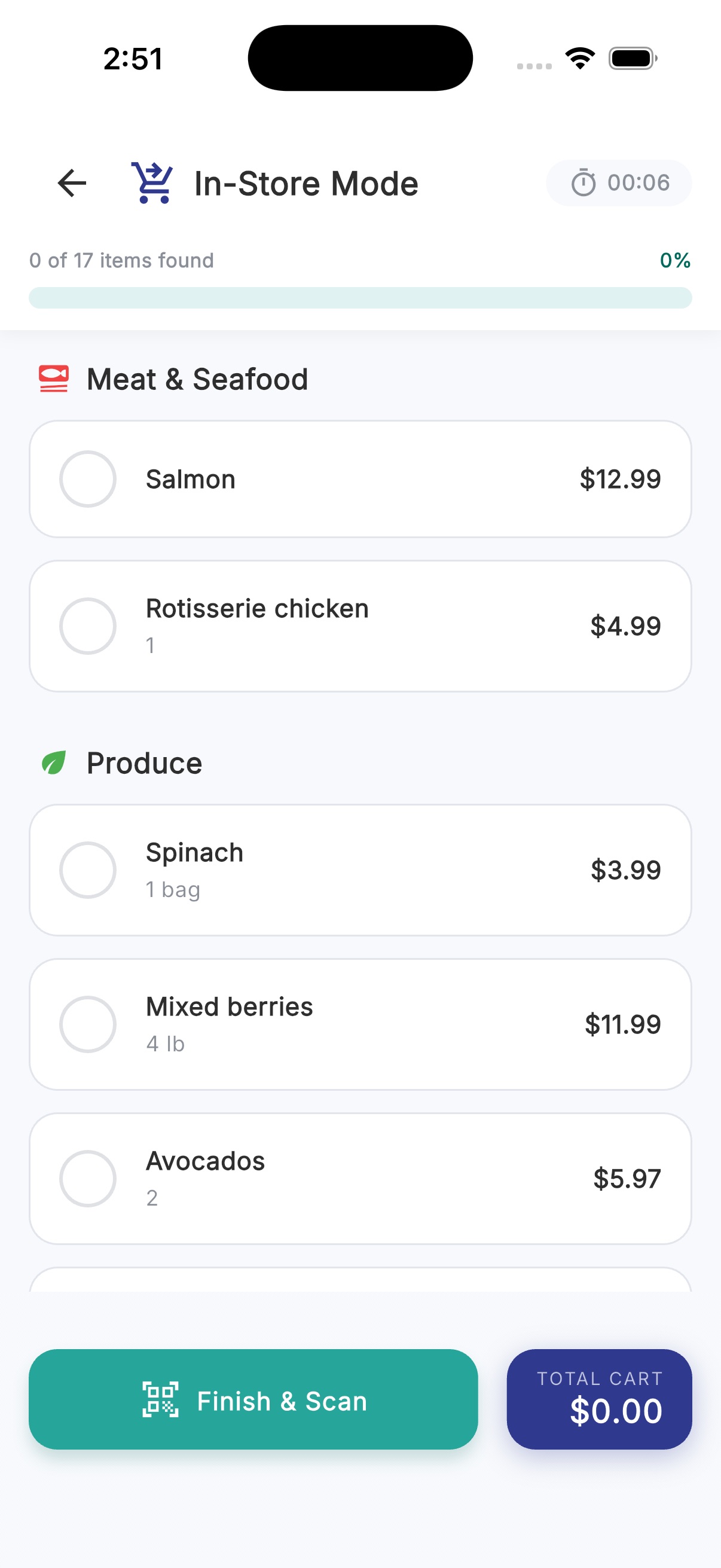Tap the Finish & Scan button
The height and width of the screenshot is (1568, 721).
point(253,1401)
